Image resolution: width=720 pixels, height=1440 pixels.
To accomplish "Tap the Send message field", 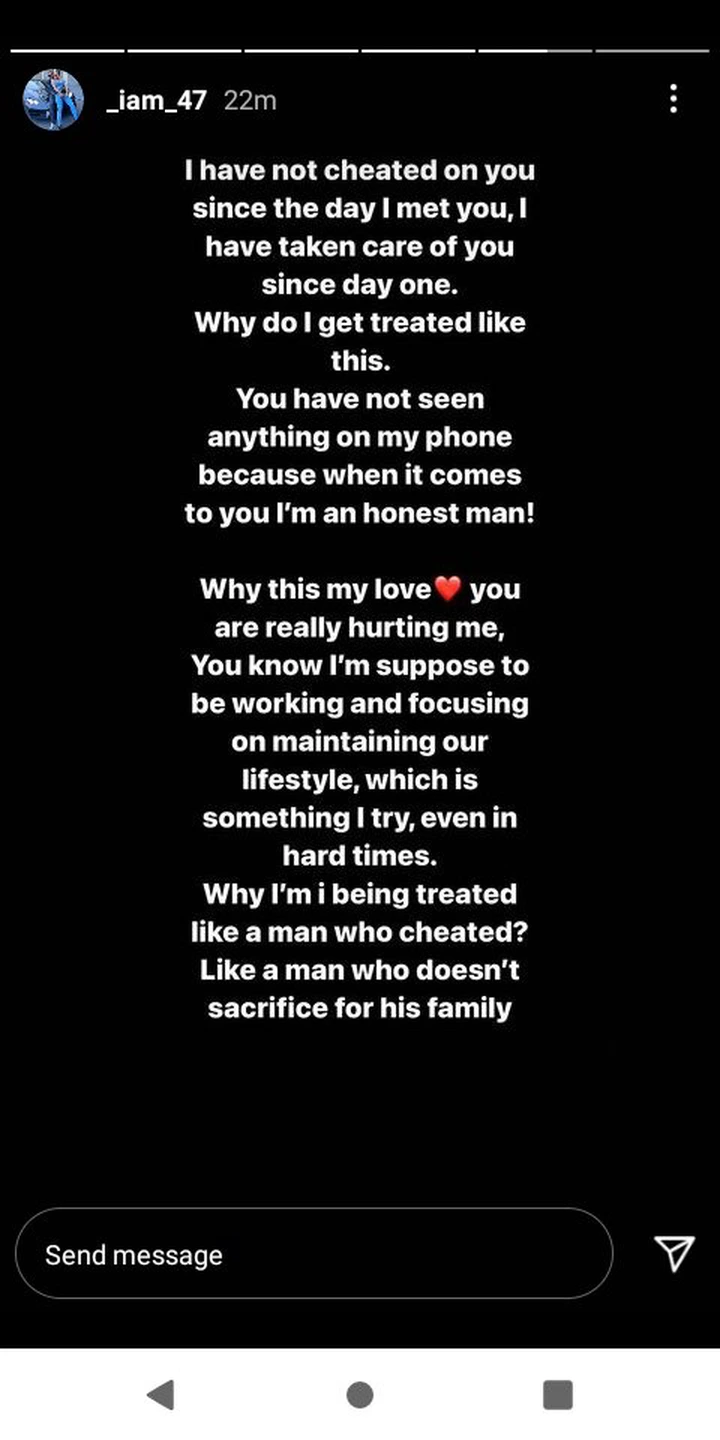I will pyautogui.click(x=314, y=1254).
